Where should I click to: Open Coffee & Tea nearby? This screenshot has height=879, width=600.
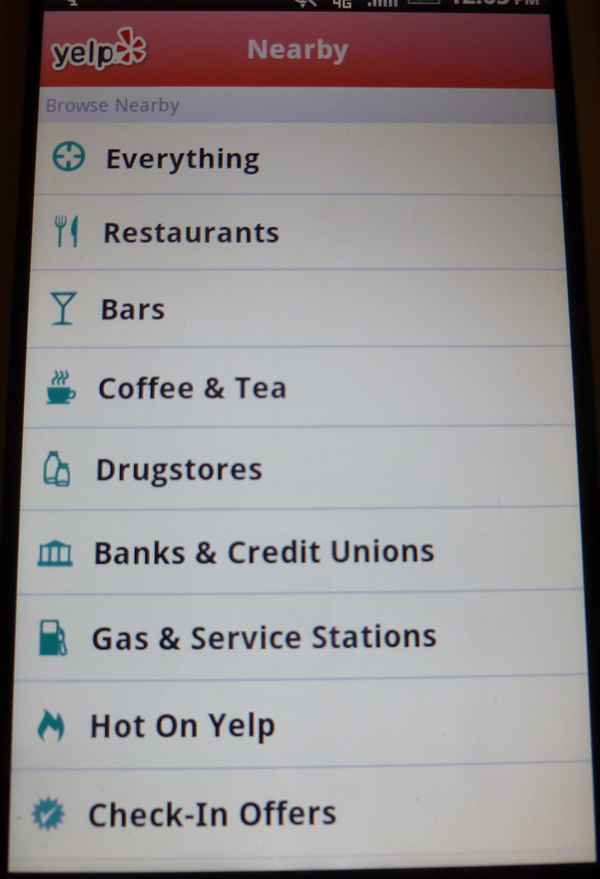191,388
